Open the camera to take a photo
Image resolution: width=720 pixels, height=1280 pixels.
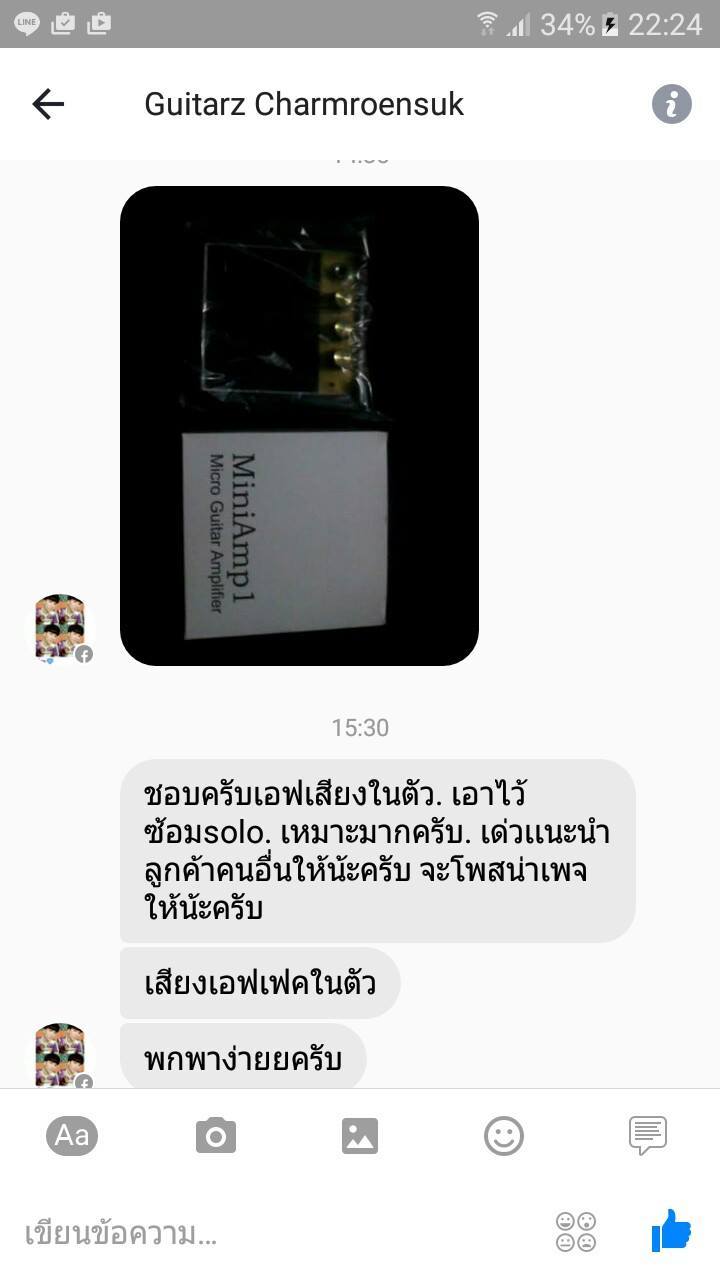pos(215,1135)
